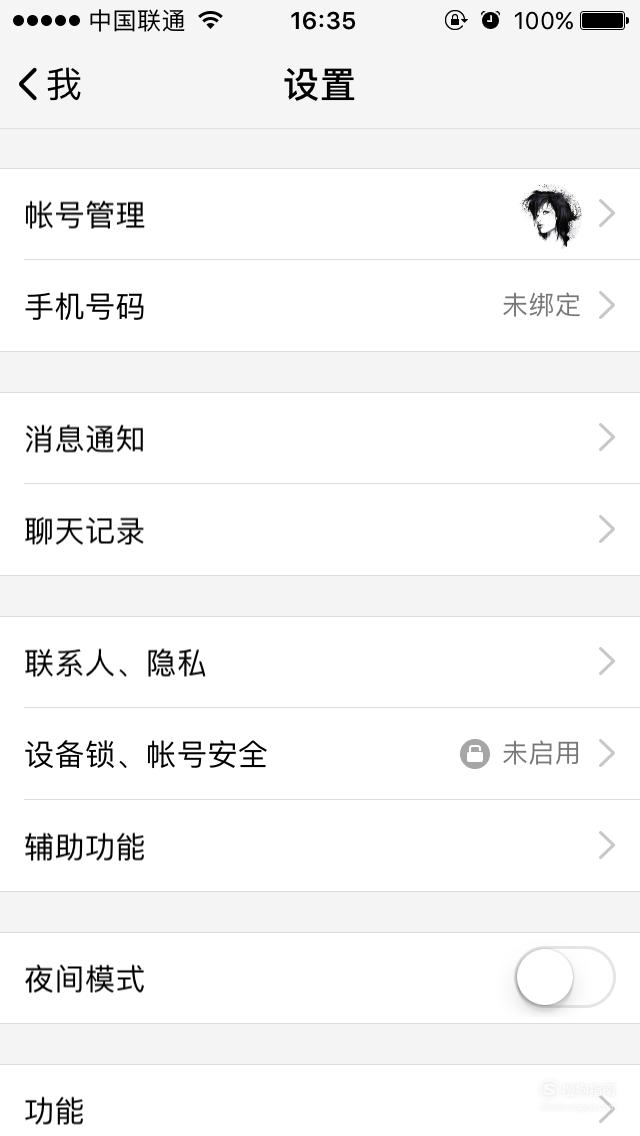
Task: Open 帐号管理 settings
Action: click(x=320, y=214)
